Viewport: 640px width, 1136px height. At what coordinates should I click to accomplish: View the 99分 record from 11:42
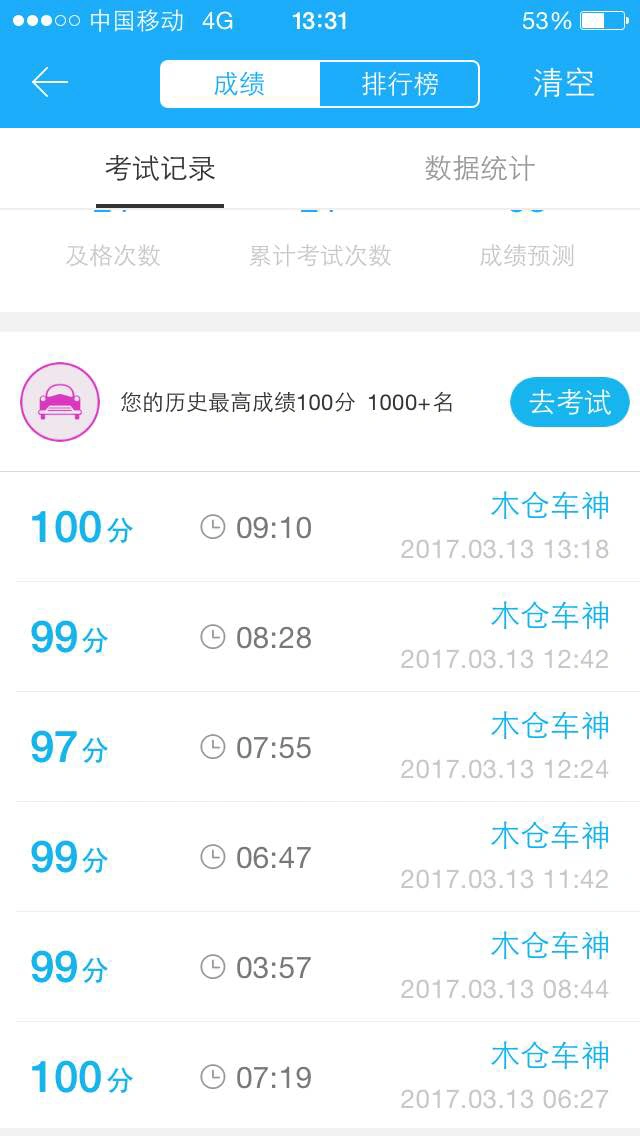pos(320,857)
